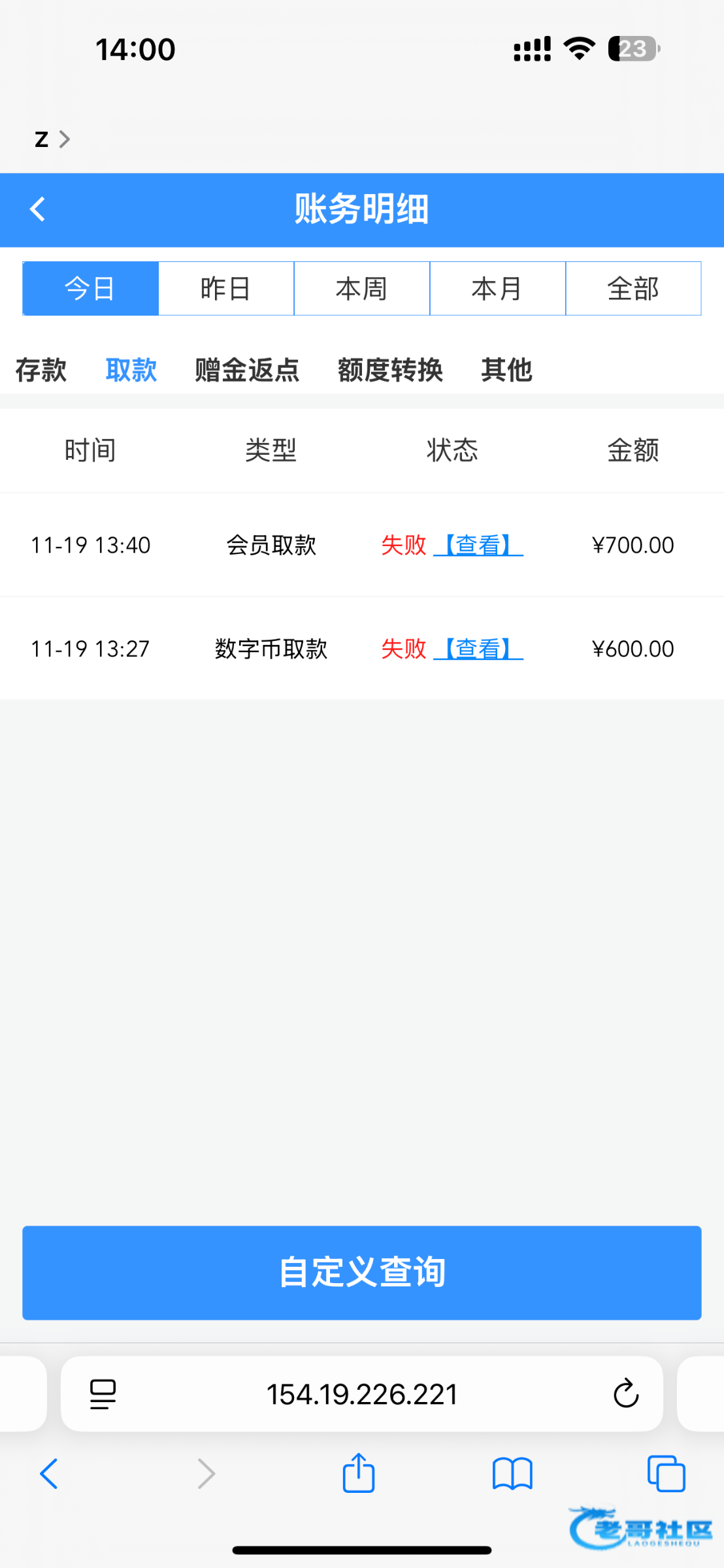Open Safari bookmarks
The height and width of the screenshot is (1568, 724).
(512, 1473)
